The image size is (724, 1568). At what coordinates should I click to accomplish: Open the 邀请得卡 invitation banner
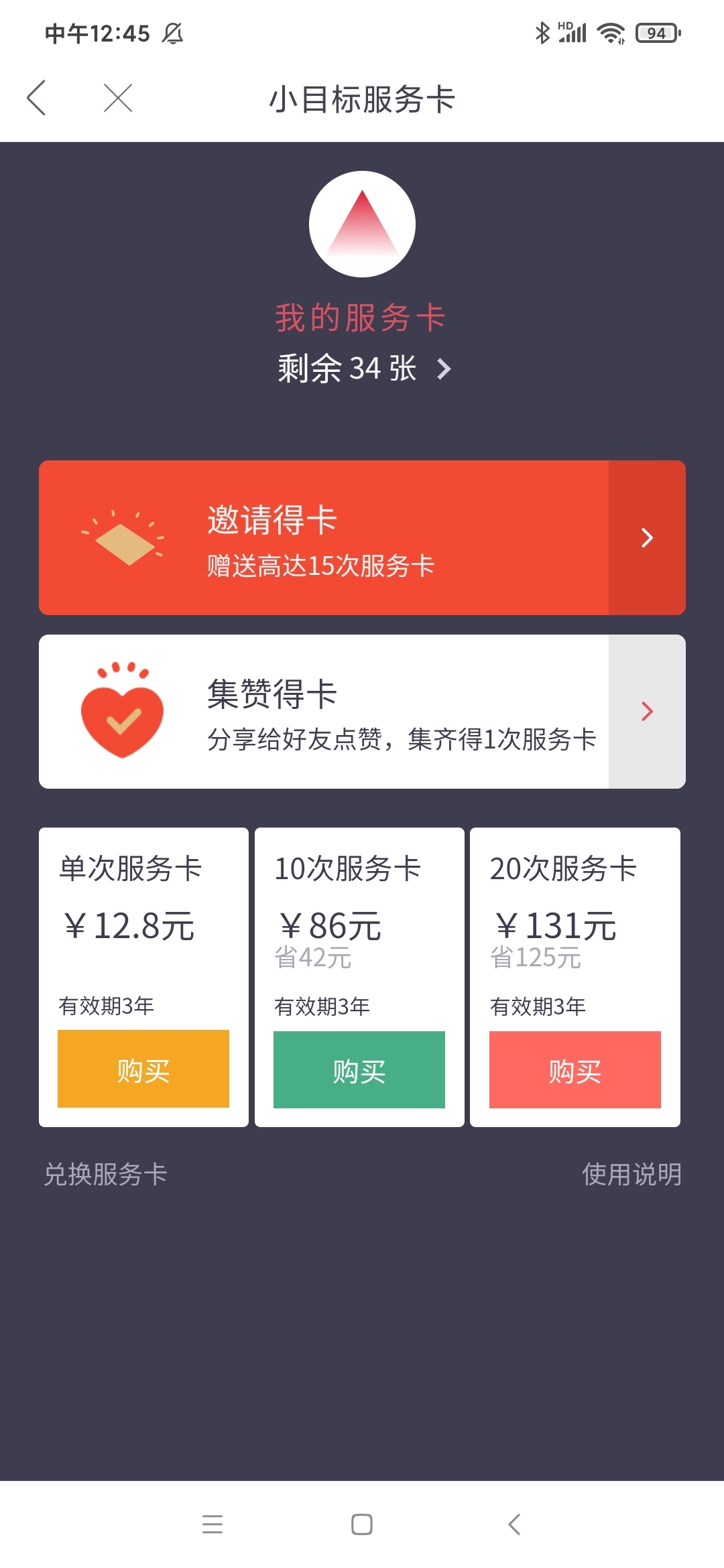pos(362,537)
